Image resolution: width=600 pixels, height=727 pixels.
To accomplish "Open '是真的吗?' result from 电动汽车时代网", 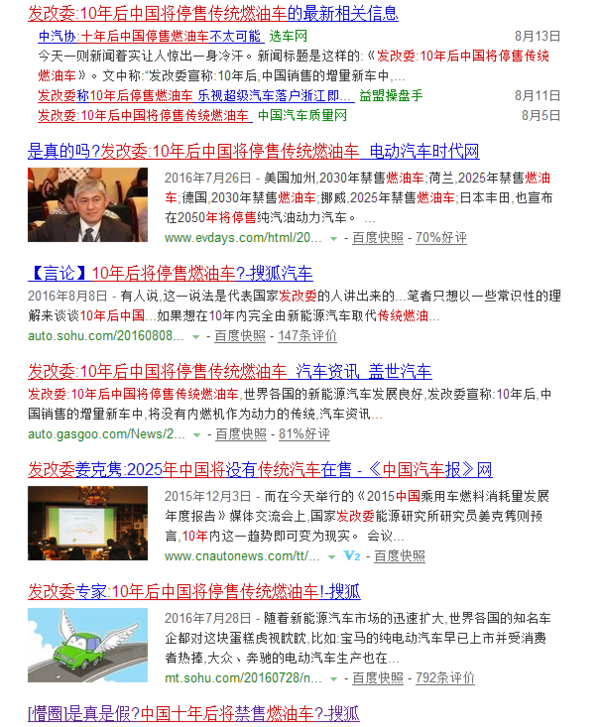I will 253,152.
